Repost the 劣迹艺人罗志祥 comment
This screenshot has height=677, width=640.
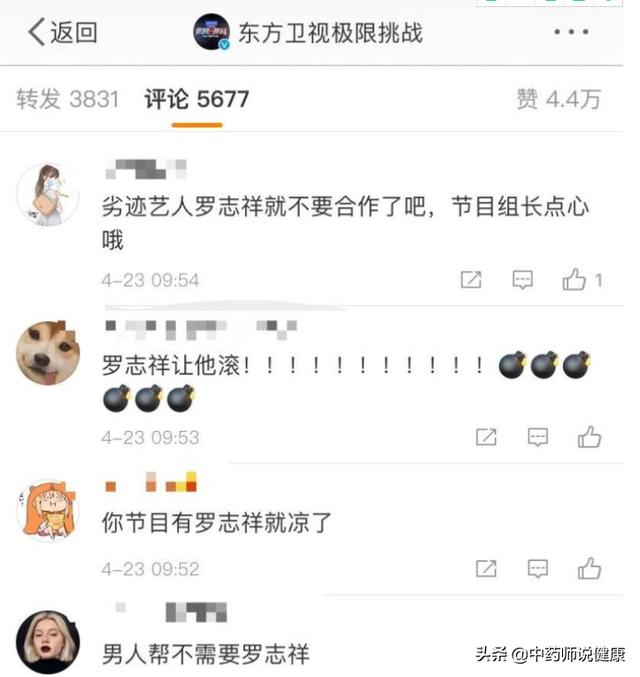(x=470, y=280)
